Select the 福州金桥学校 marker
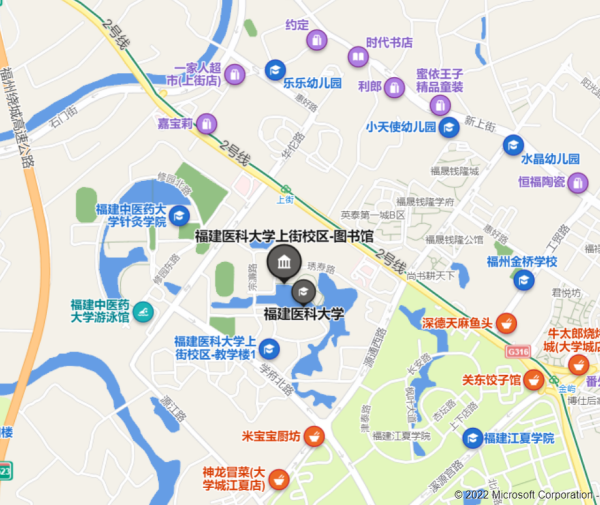 (x=523, y=279)
